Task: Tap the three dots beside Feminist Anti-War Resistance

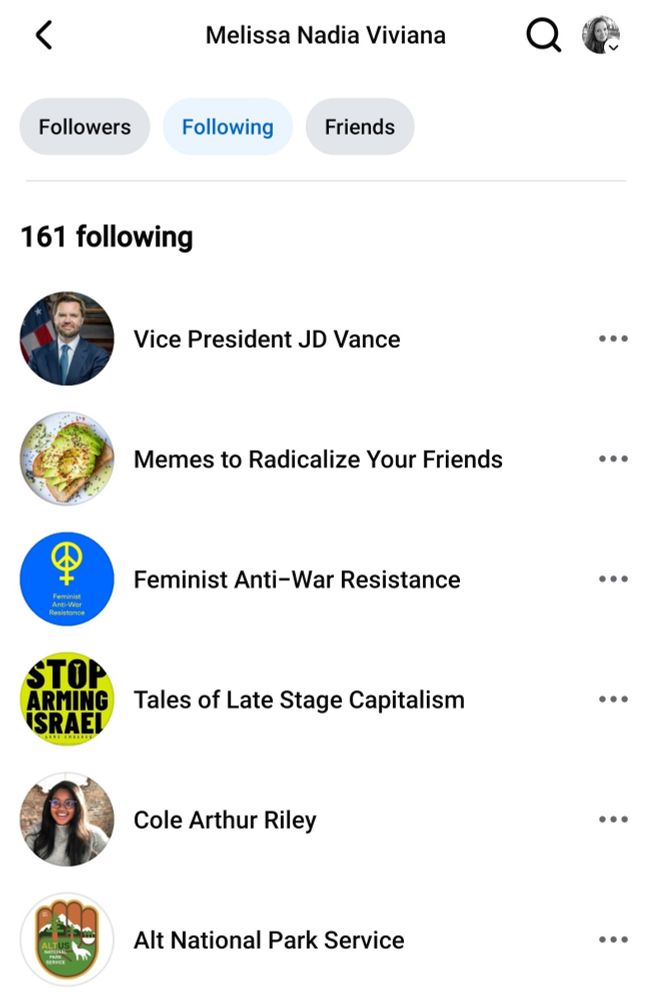Action: tap(612, 580)
